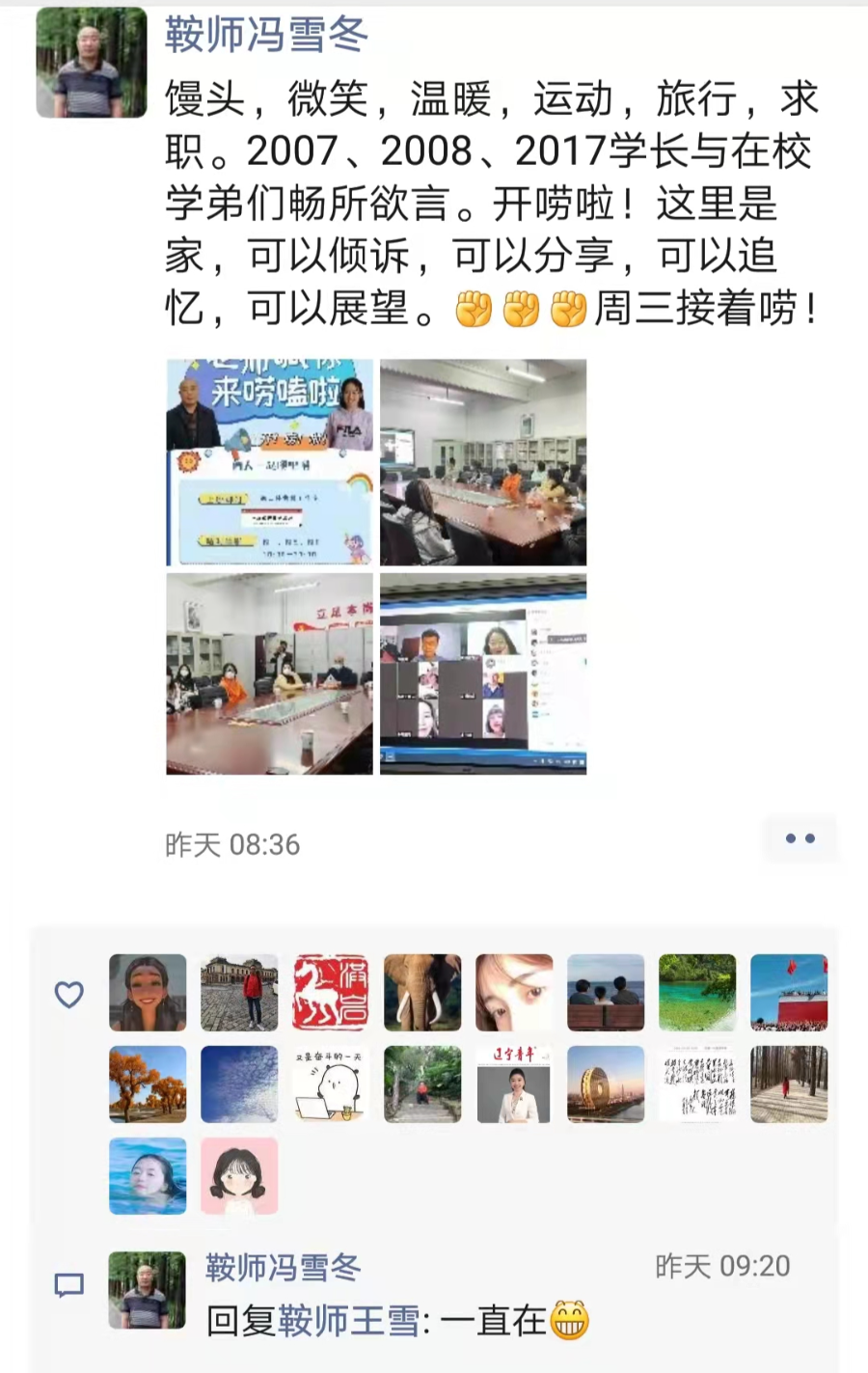Open the swimming girl avatar in the likes

148,1176
